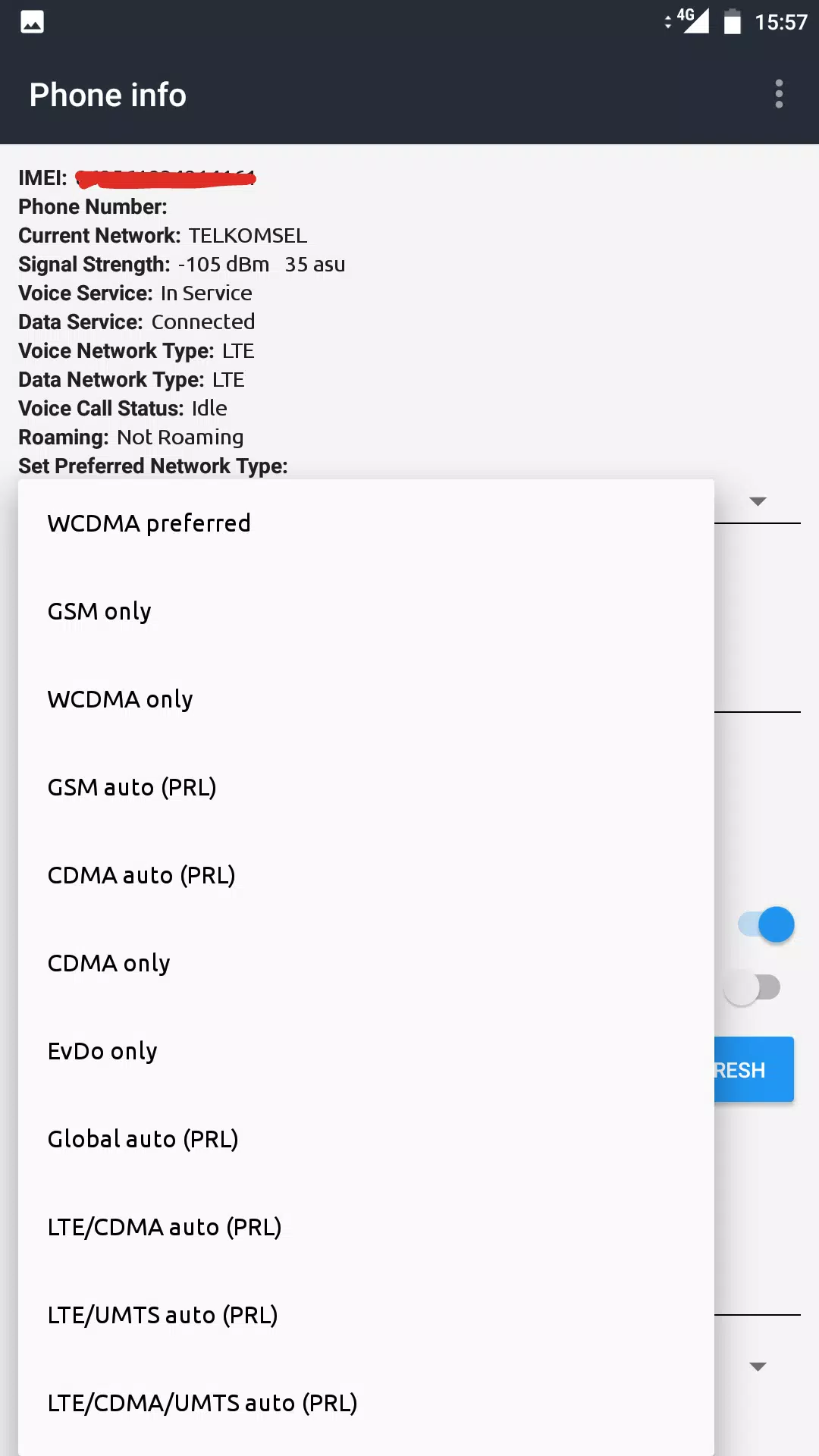Select EvDo only
Image resolution: width=819 pixels, height=1456 pixels.
[102, 1051]
